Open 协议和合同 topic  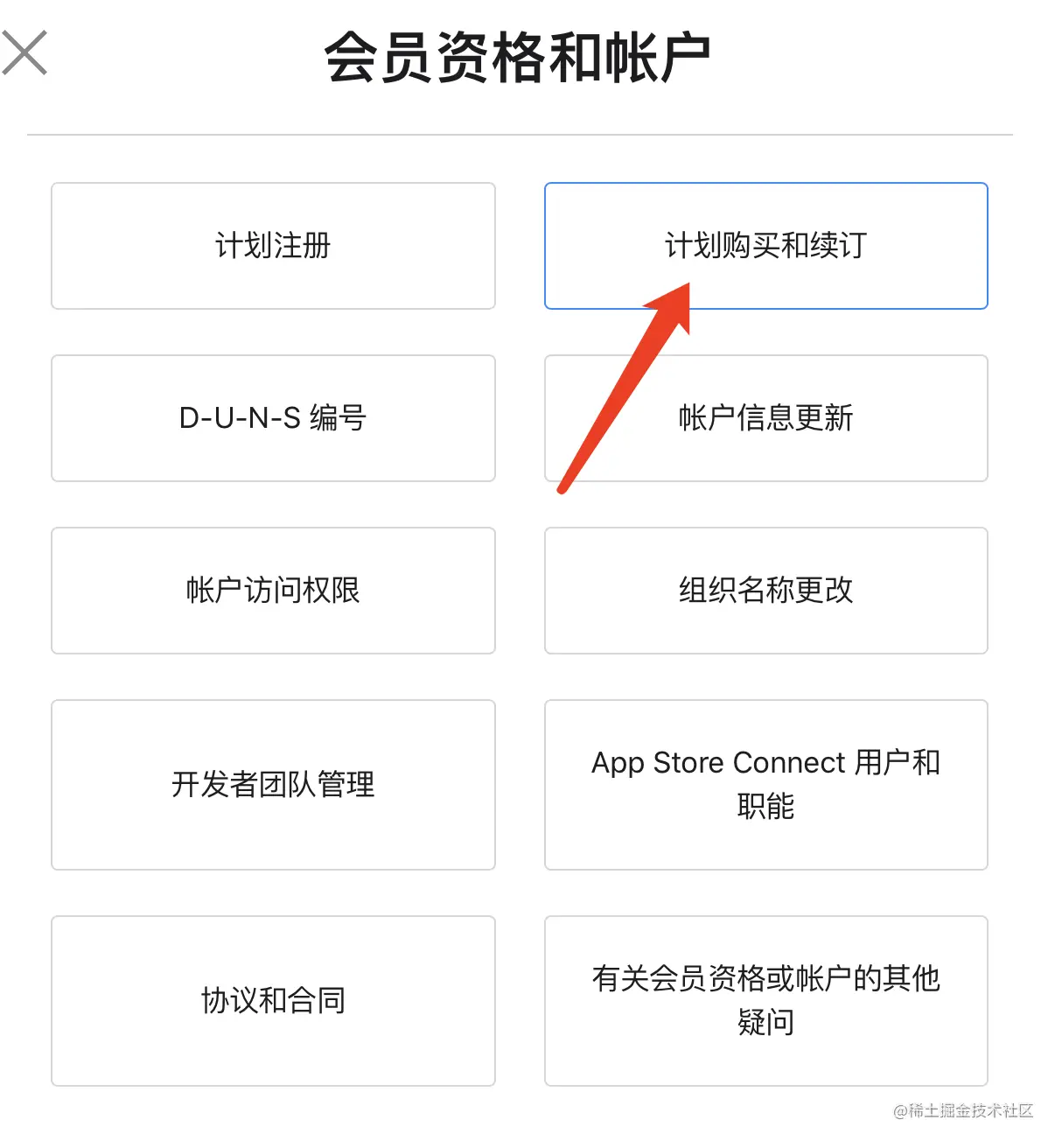click(x=273, y=1001)
